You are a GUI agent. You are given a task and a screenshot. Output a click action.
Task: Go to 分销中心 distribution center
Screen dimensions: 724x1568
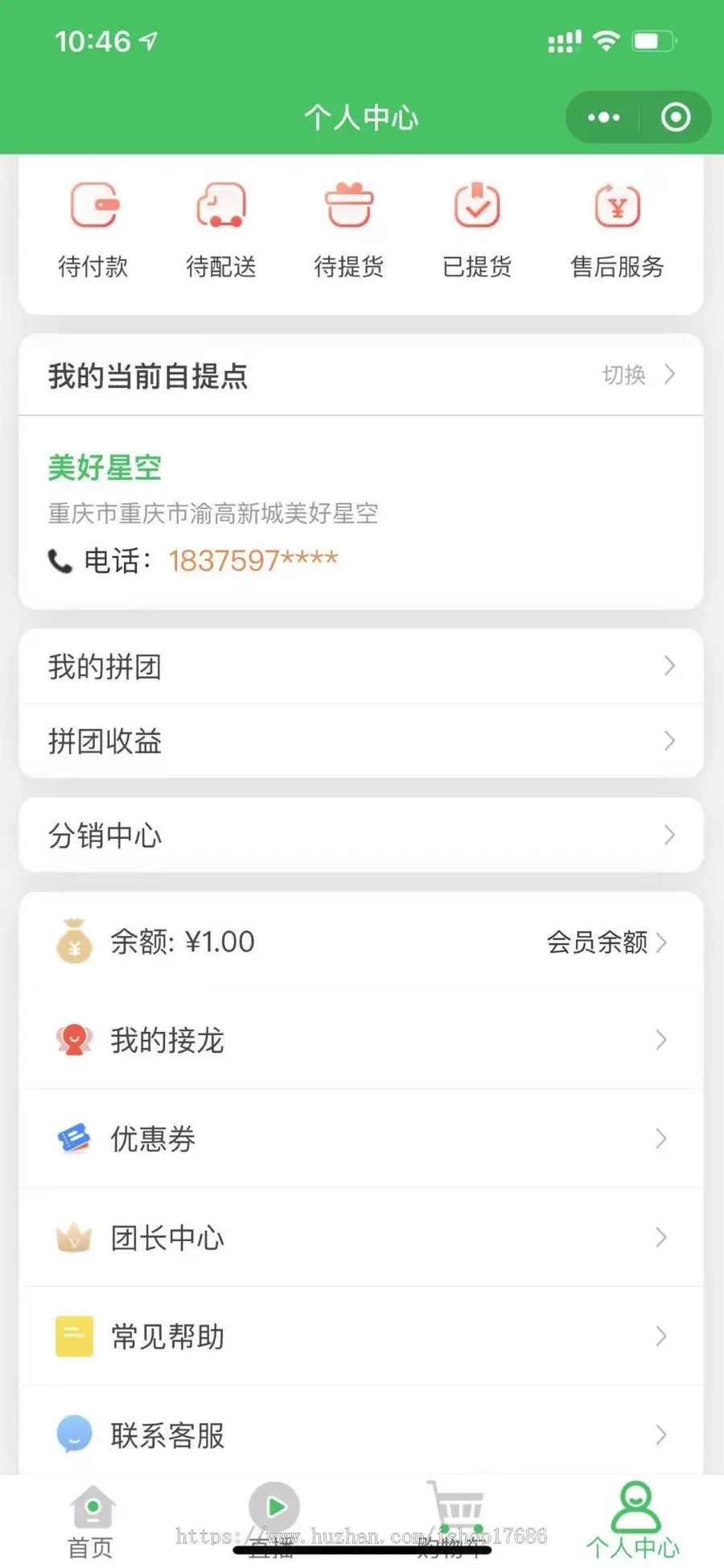click(360, 836)
